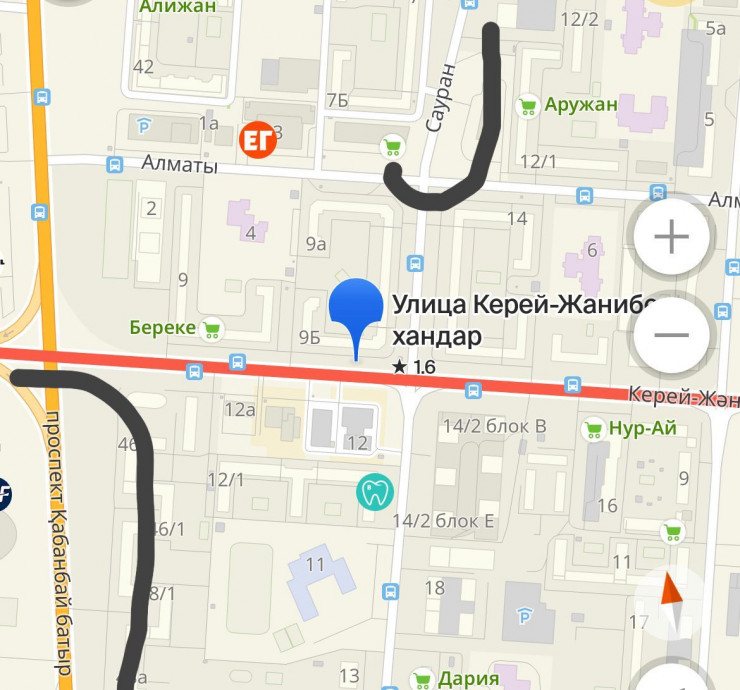The height and width of the screenshot is (690, 740).
Task: Open the blue pin for Улица Керей-Жанибек хандар
Action: click(357, 309)
